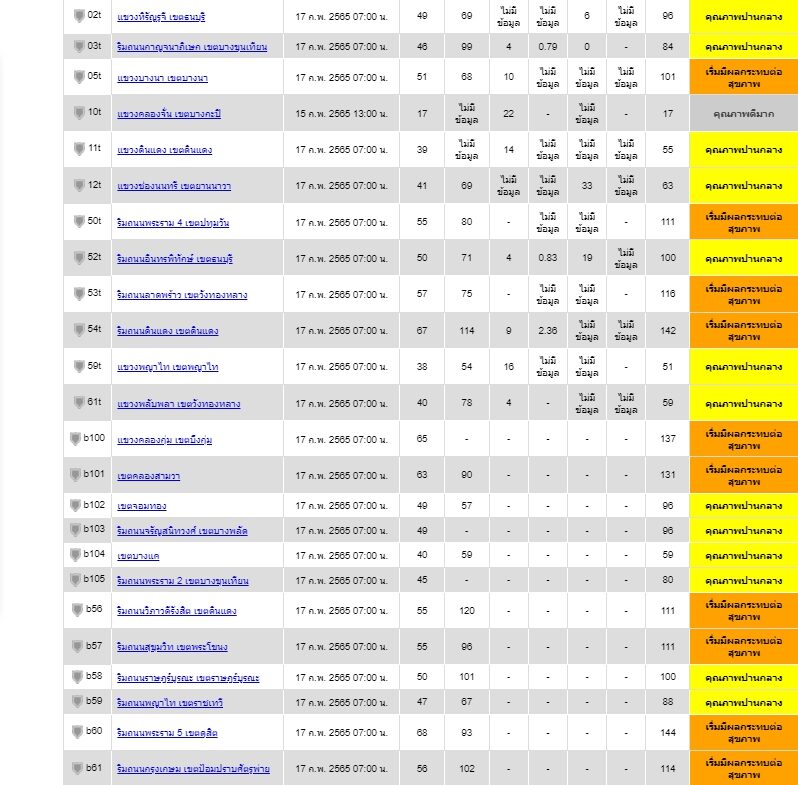The height and width of the screenshot is (785, 798).
Task: Select the เขตจอมทอง link
Action: (141, 506)
